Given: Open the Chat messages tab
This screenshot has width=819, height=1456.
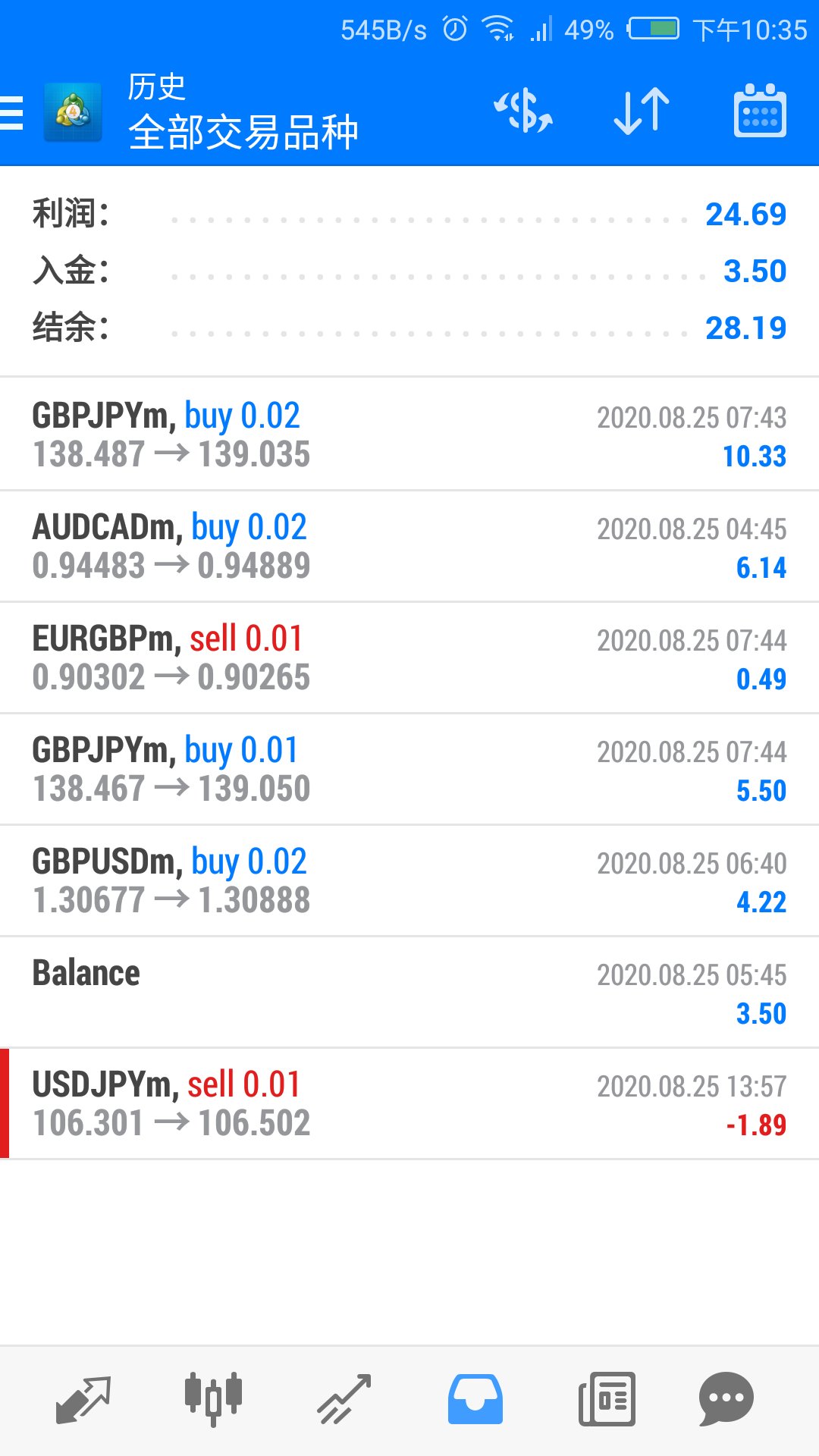Looking at the screenshot, I should (x=726, y=1399).
